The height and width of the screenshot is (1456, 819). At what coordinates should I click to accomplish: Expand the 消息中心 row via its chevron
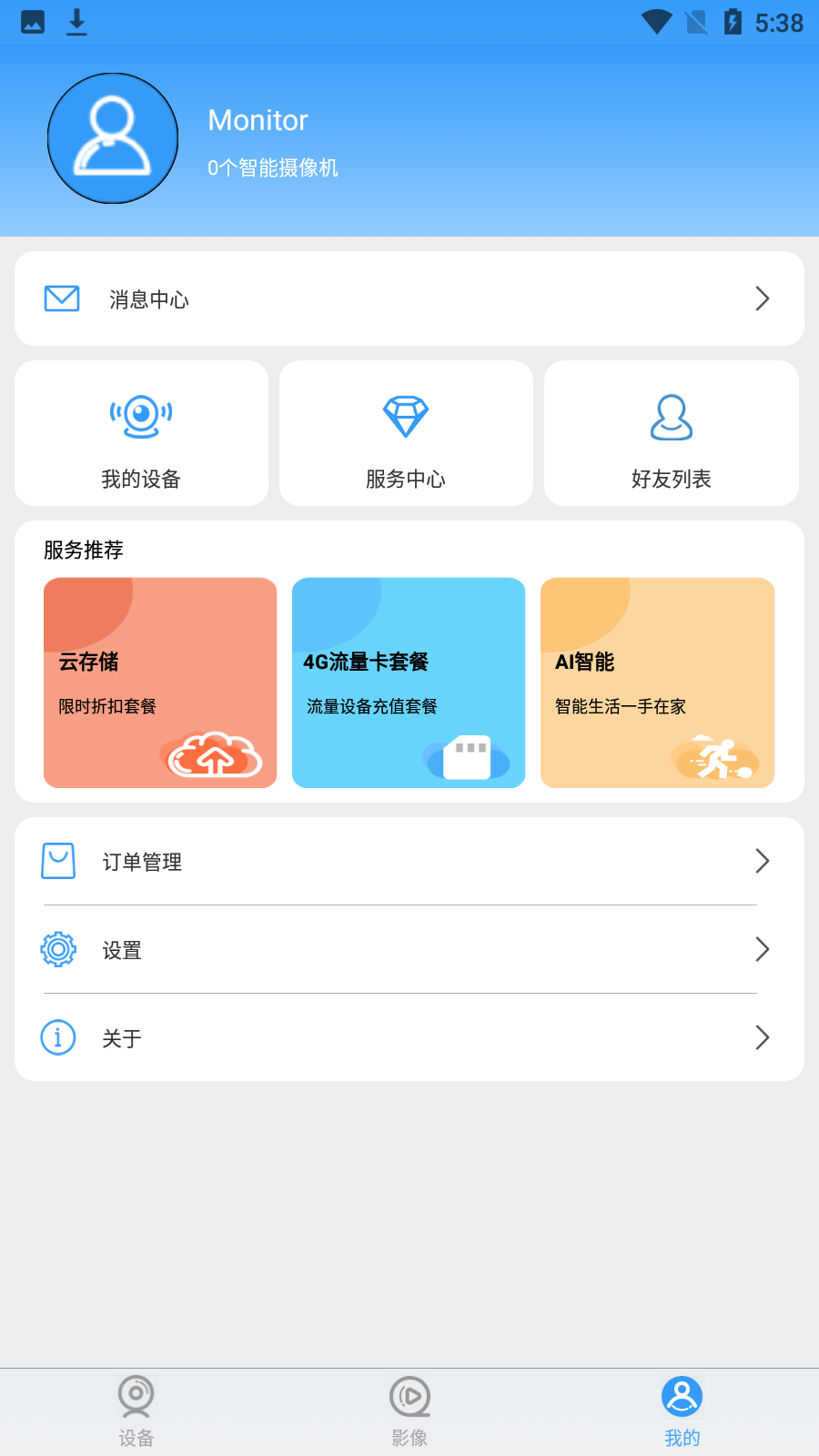click(762, 298)
